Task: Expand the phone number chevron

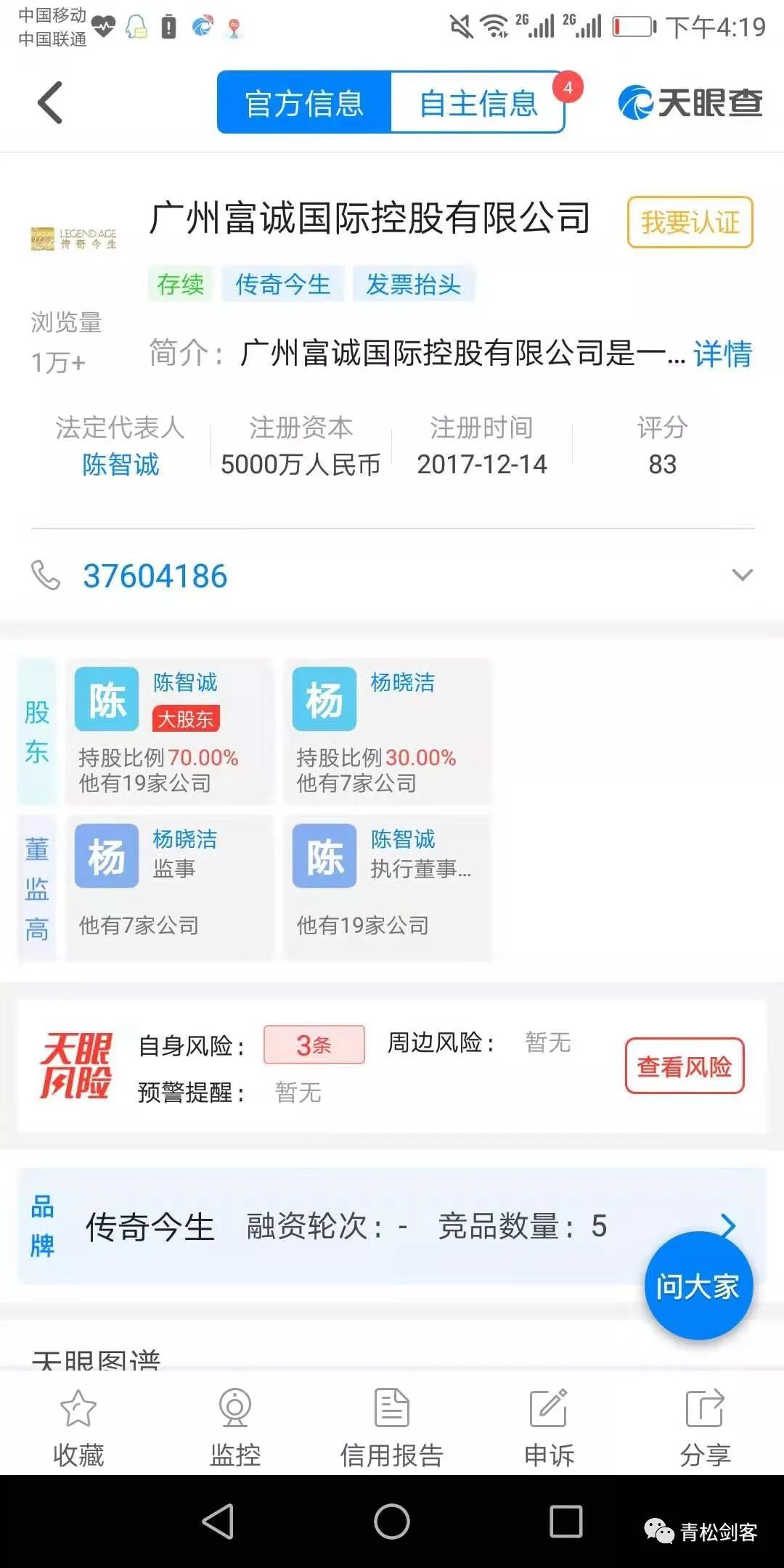Action: (742, 576)
